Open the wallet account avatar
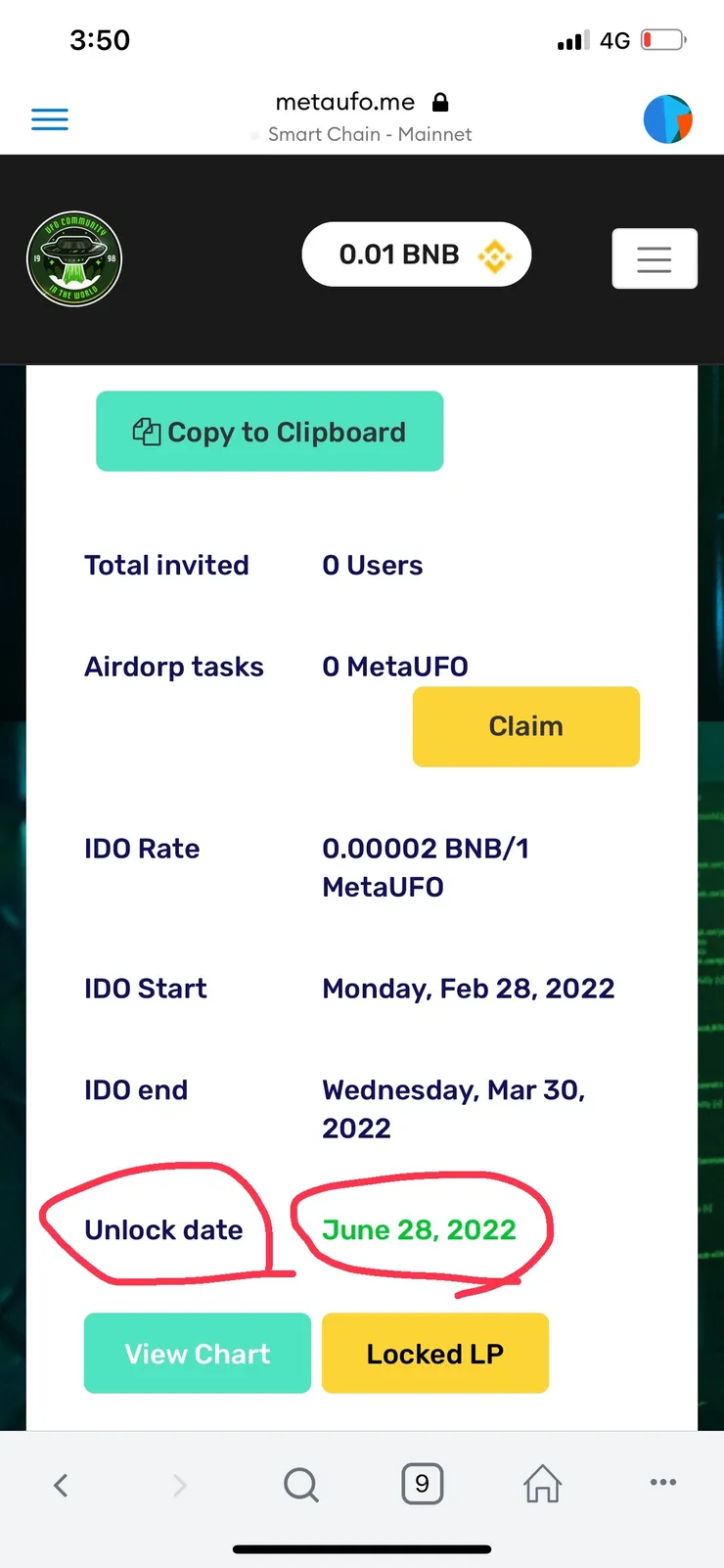This screenshot has height=1568, width=724. 667,119
